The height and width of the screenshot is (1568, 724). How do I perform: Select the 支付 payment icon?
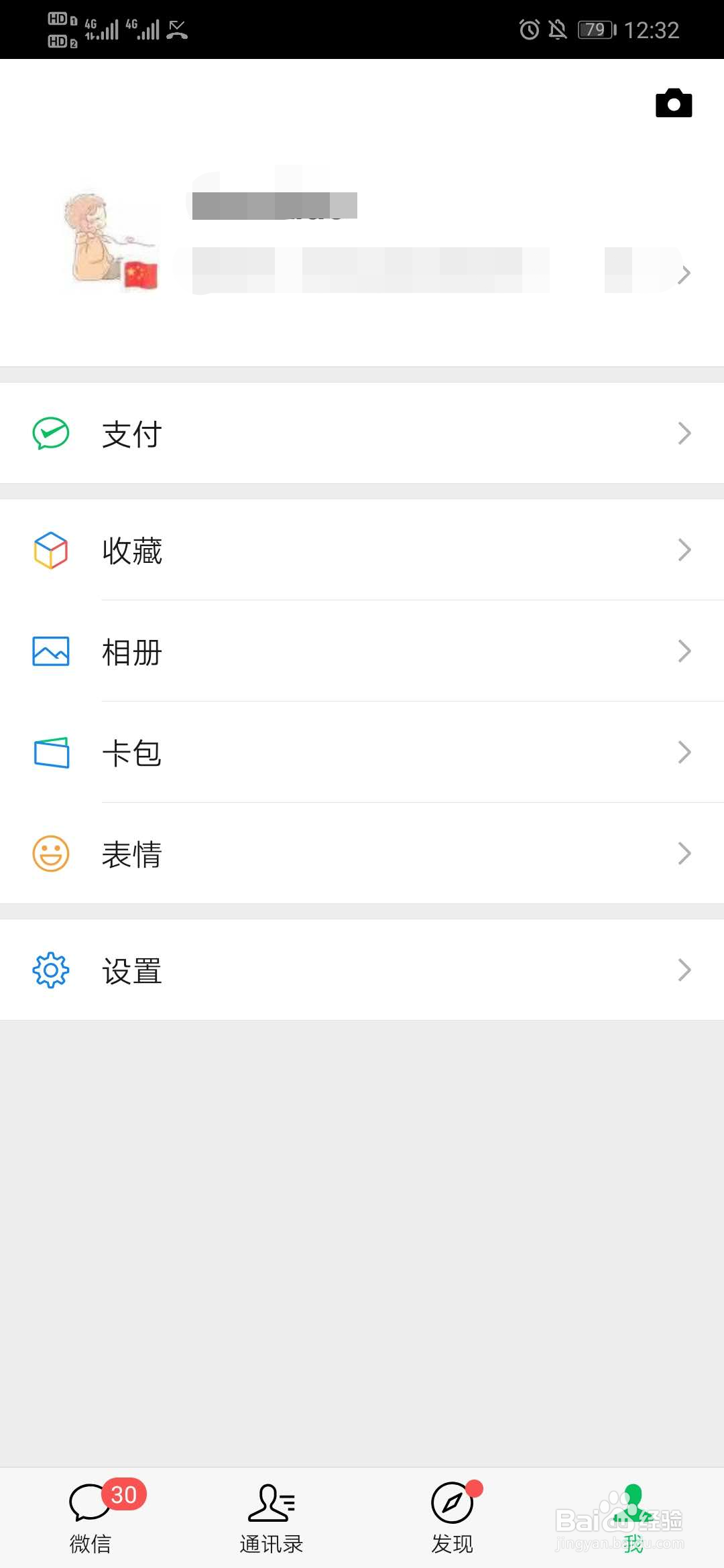coord(50,434)
